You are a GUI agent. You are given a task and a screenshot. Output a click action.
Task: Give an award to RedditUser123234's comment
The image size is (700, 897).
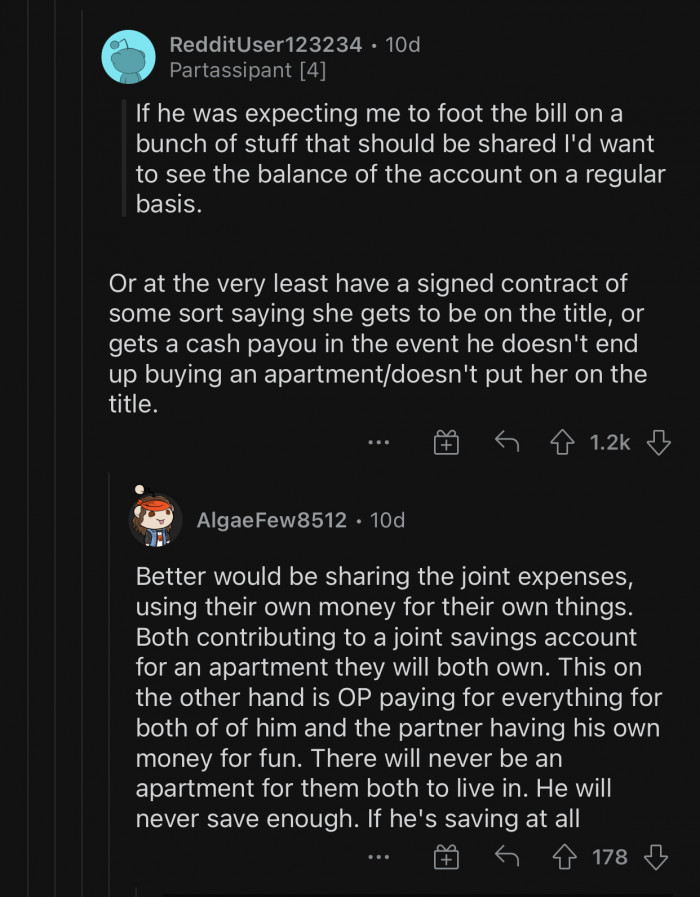[445, 443]
